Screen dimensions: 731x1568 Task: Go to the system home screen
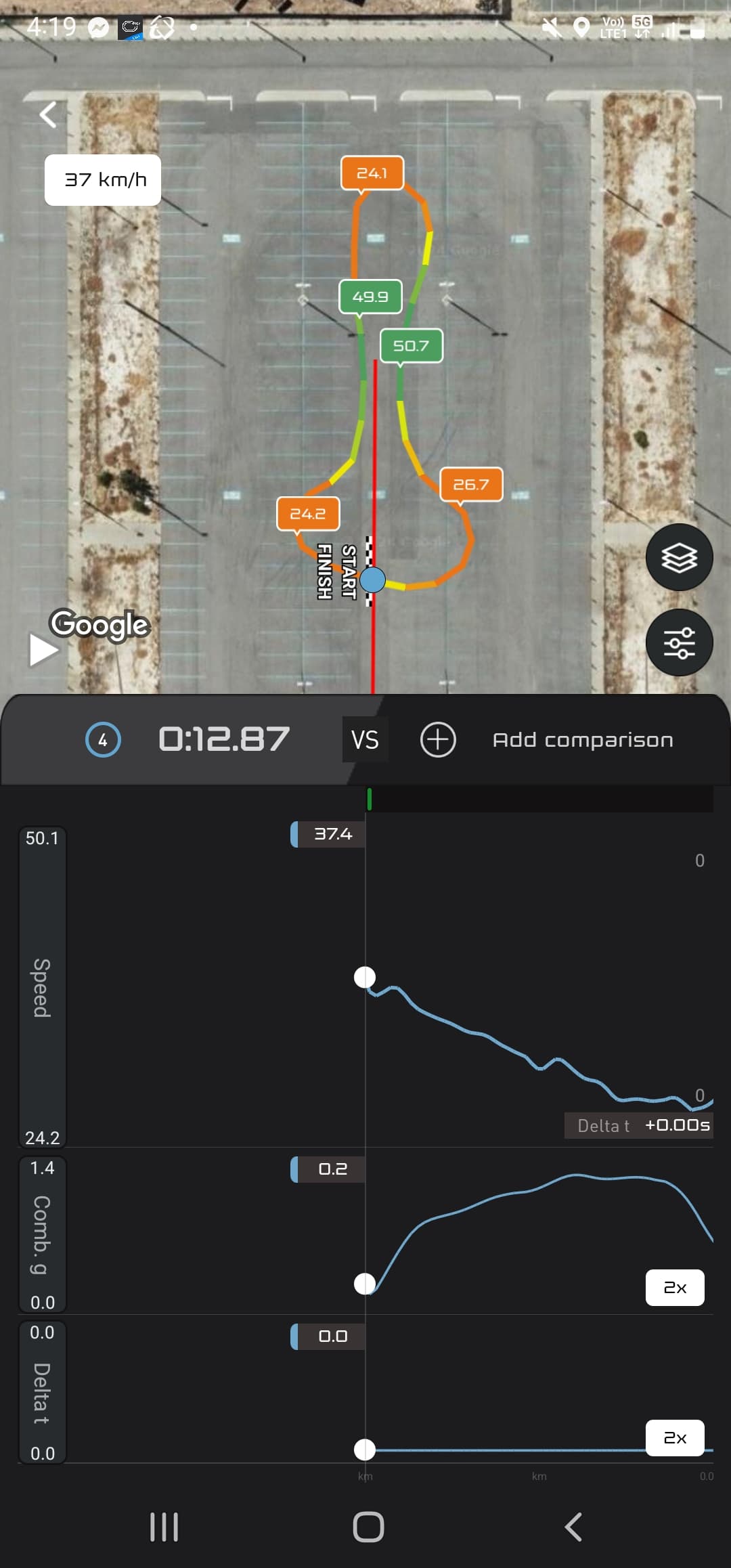[368, 1527]
